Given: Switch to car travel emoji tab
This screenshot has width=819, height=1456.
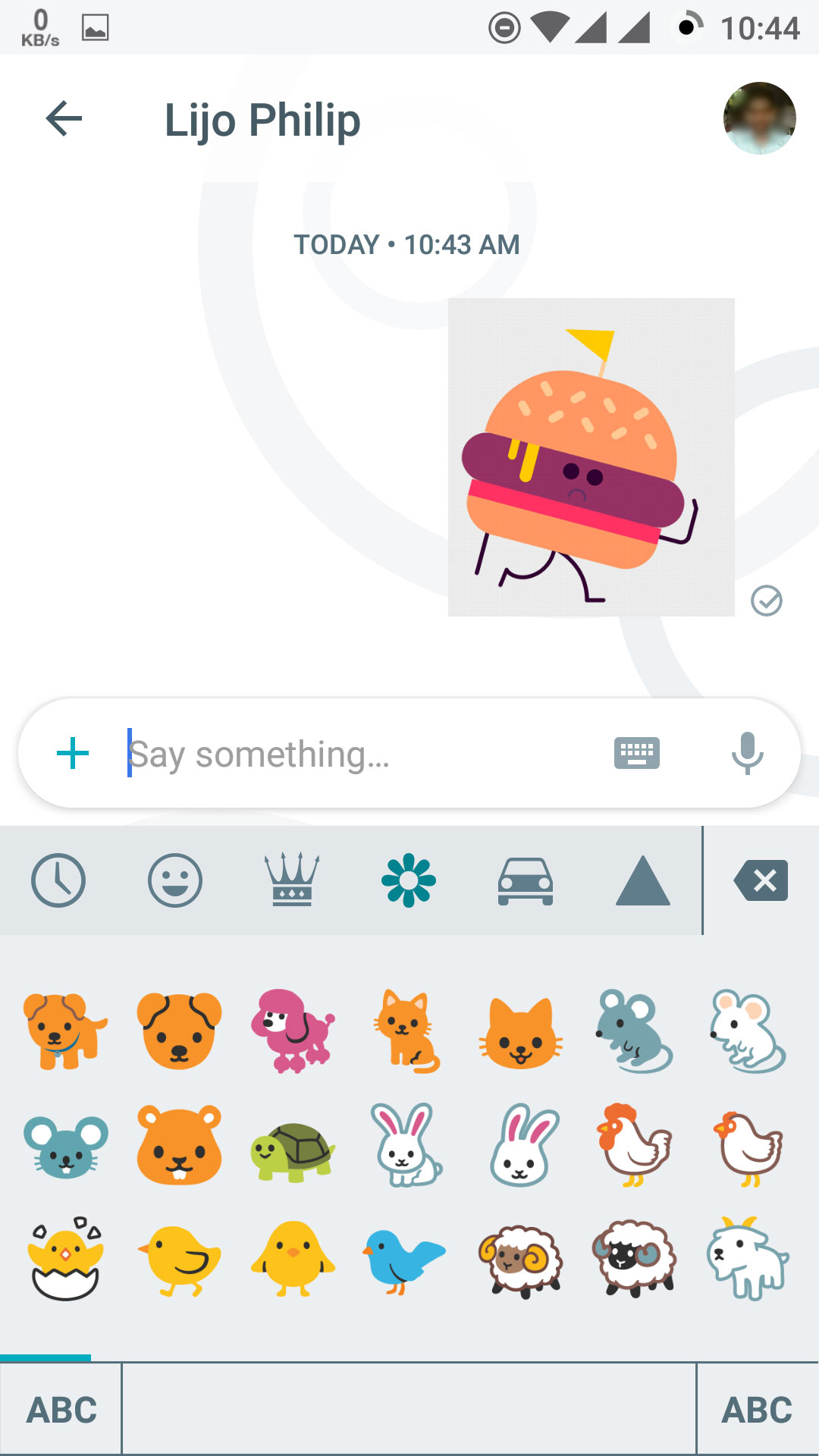Looking at the screenshot, I should 526,880.
